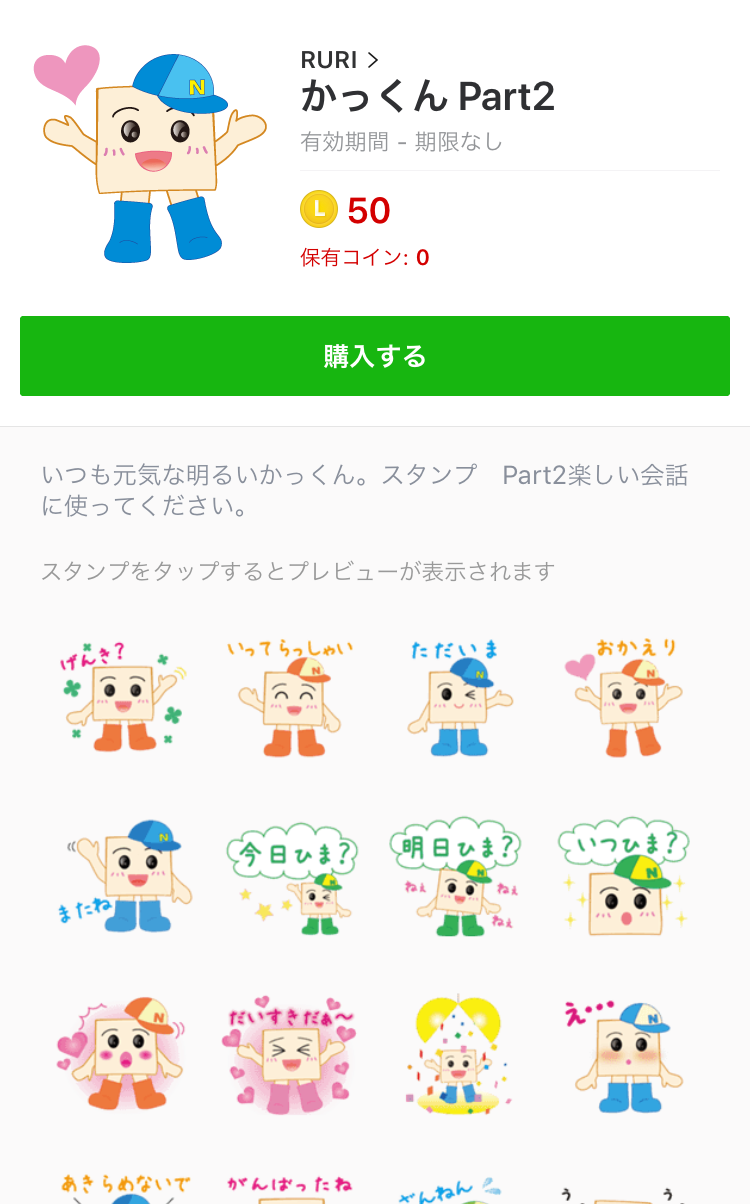The height and width of the screenshot is (1204, 750).
Task: Preview the だいすきだぁ〜 sticker
Action: 290,1054
